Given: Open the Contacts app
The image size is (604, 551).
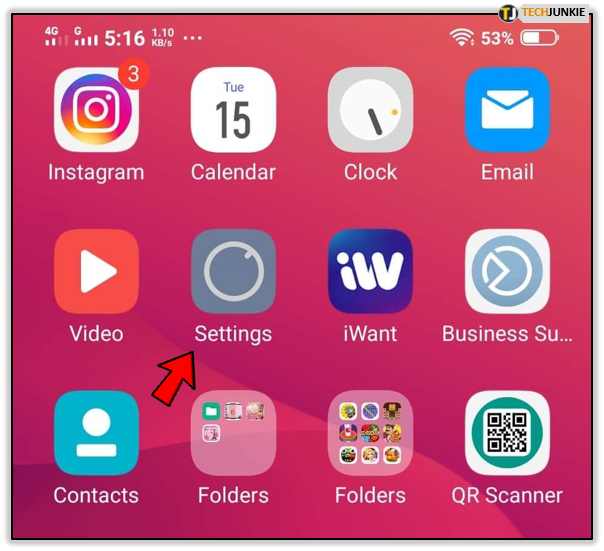Looking at the screenshot, I should point(96,433).
